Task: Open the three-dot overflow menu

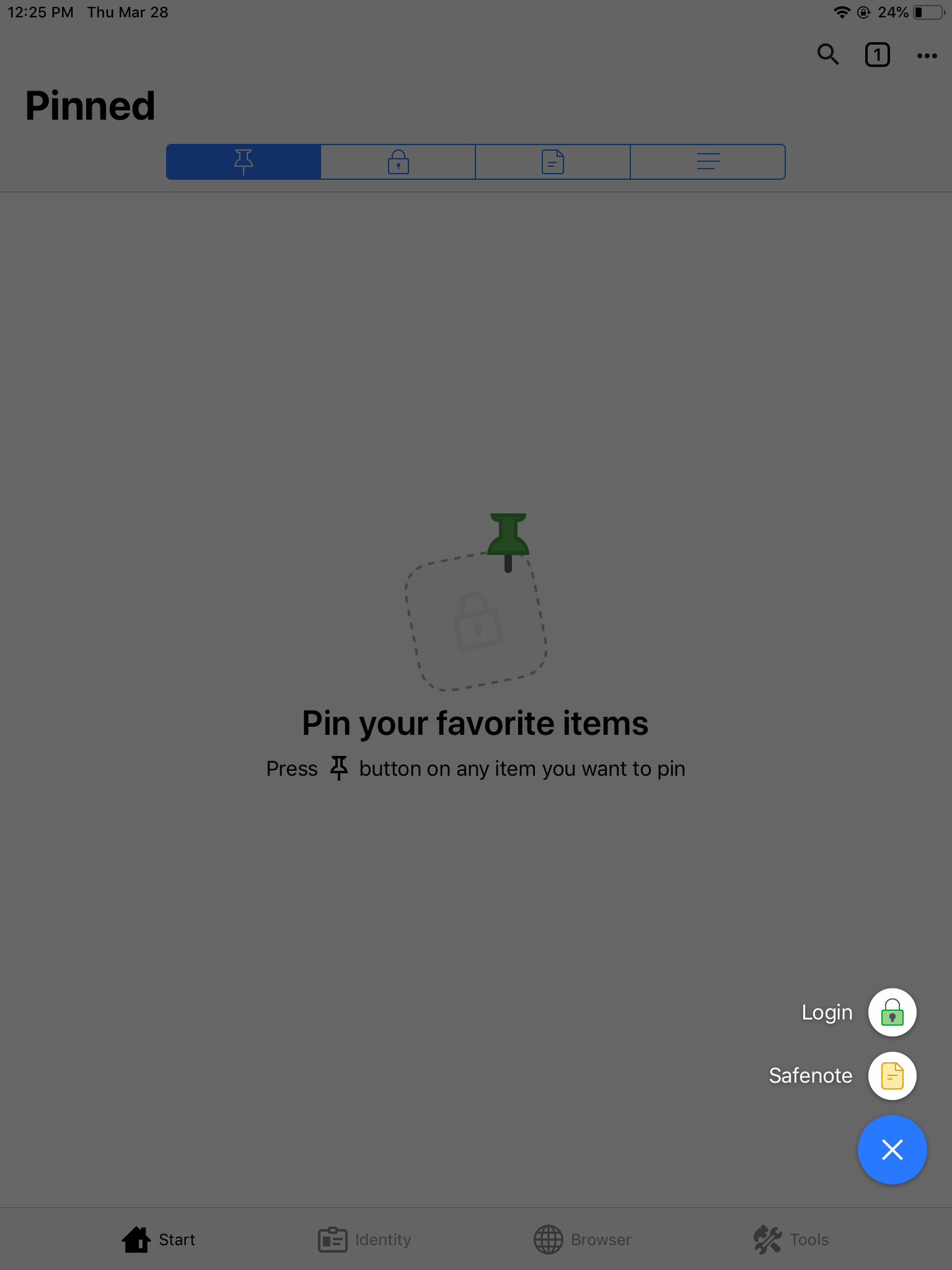Action: (927, 56)
